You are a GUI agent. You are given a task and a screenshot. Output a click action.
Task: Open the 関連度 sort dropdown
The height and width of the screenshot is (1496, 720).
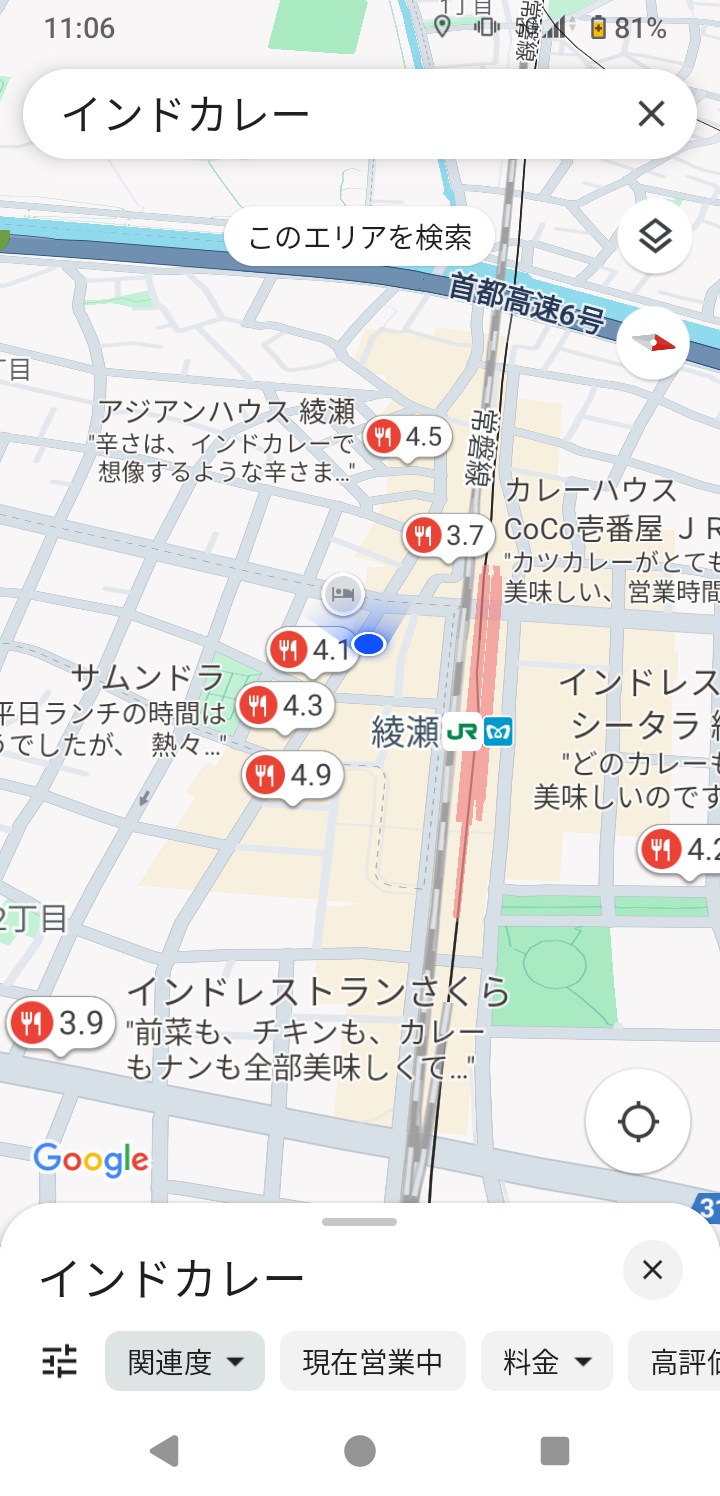tap(184, 1361)
